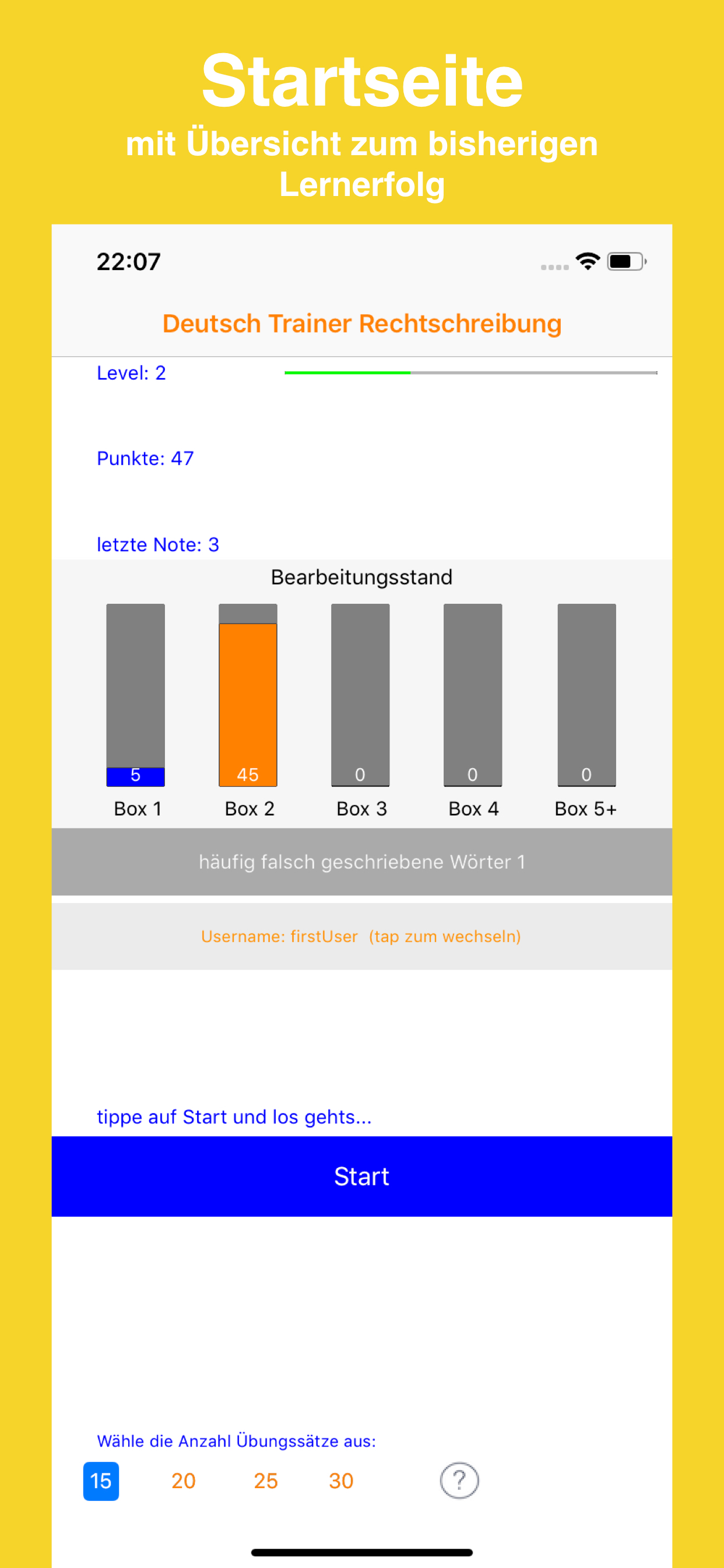Open the 'häufig falsch geschriebene Wörter 1' selector
The height and width of the screenshot is (1568, 724).
tap(361, 862)
